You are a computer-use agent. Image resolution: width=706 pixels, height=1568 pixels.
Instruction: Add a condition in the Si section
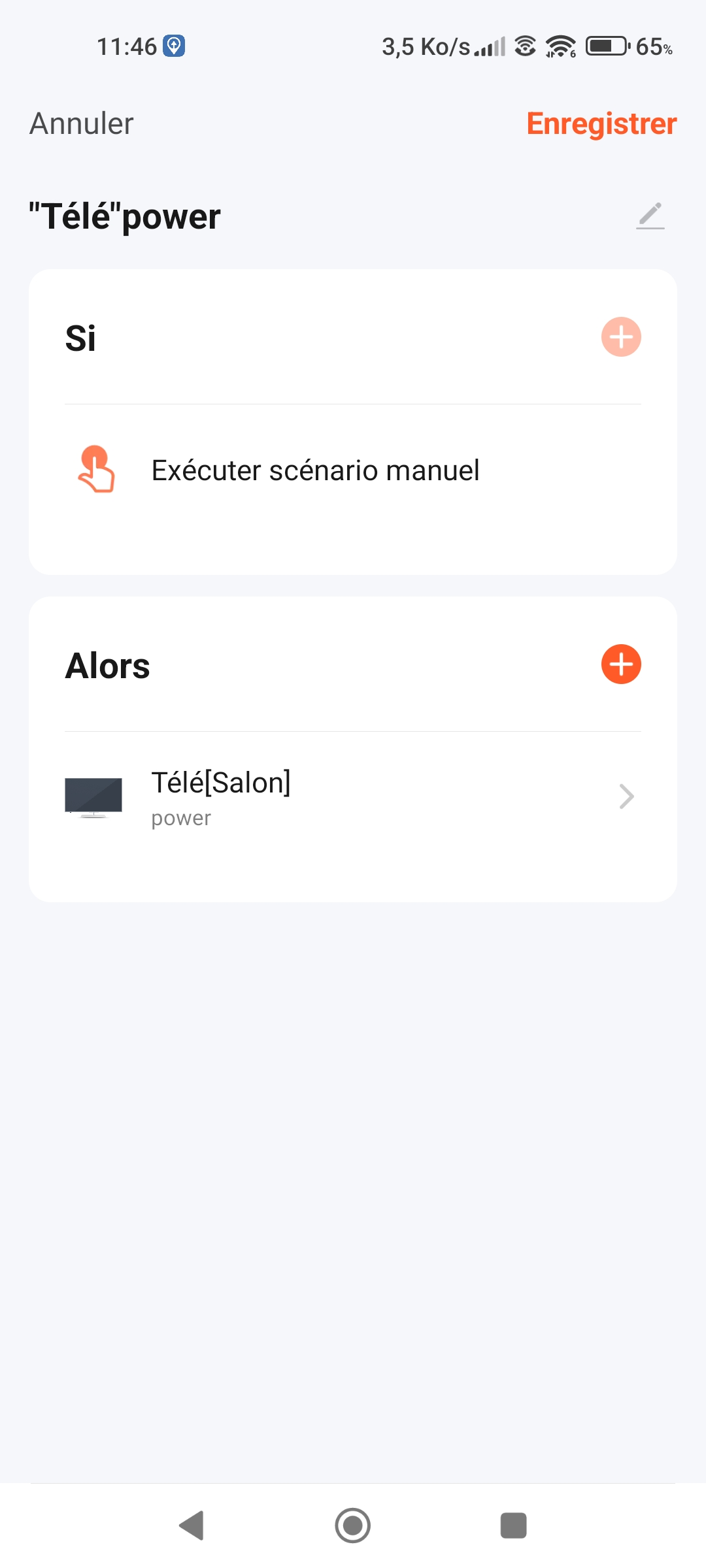(x=621, y=337)
